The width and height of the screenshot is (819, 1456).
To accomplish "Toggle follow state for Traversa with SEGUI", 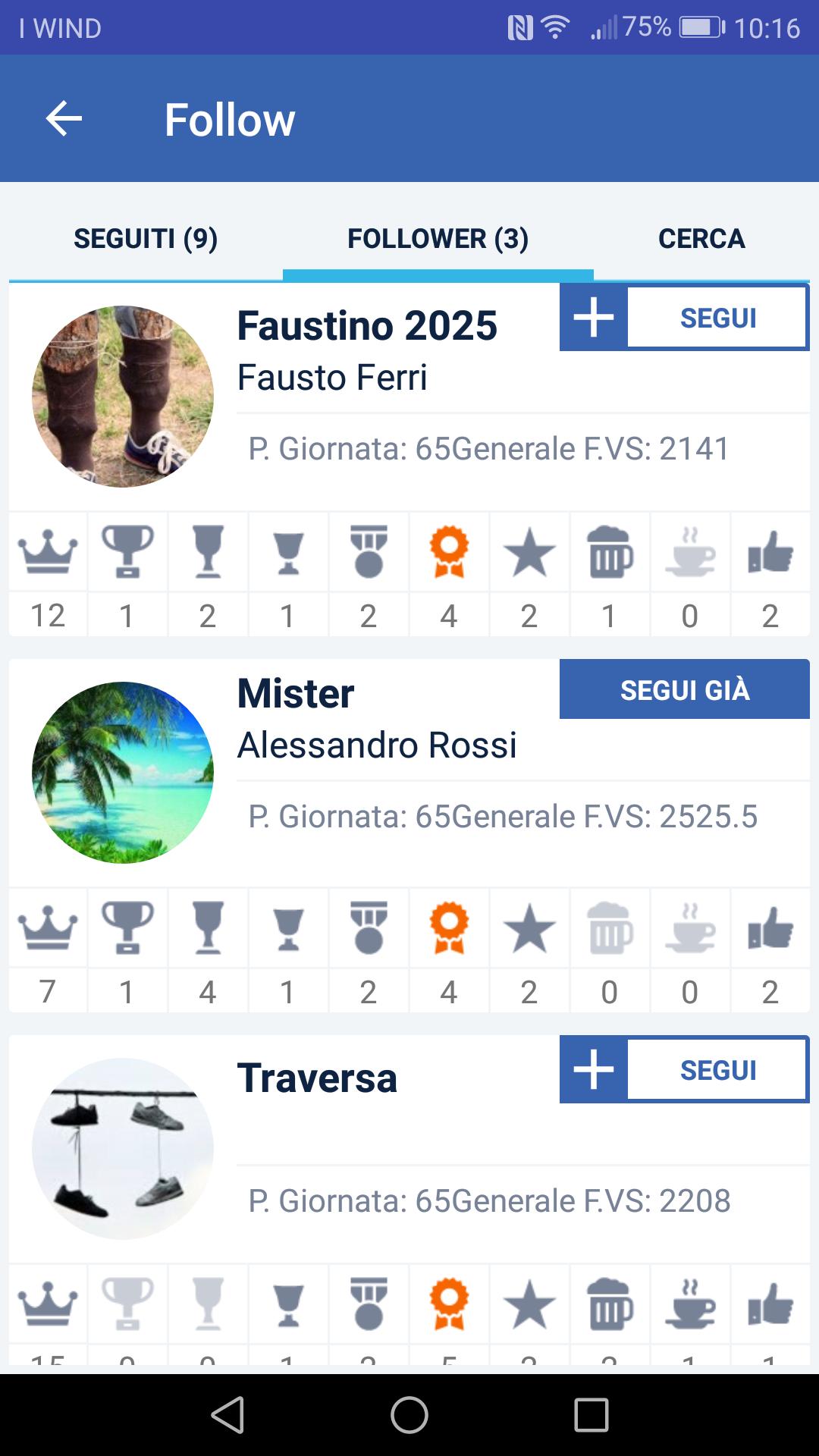I will pyautogui.click(x=716, y=1069).
